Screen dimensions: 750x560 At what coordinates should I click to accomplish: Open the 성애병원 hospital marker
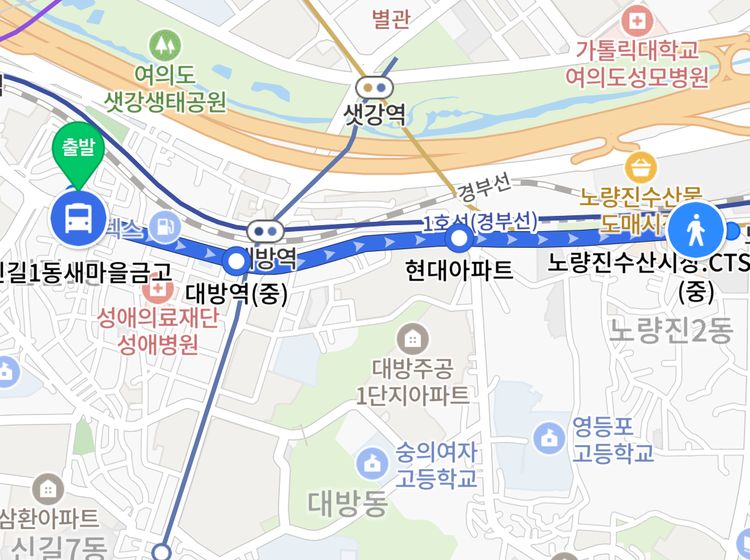click(157, 291)
